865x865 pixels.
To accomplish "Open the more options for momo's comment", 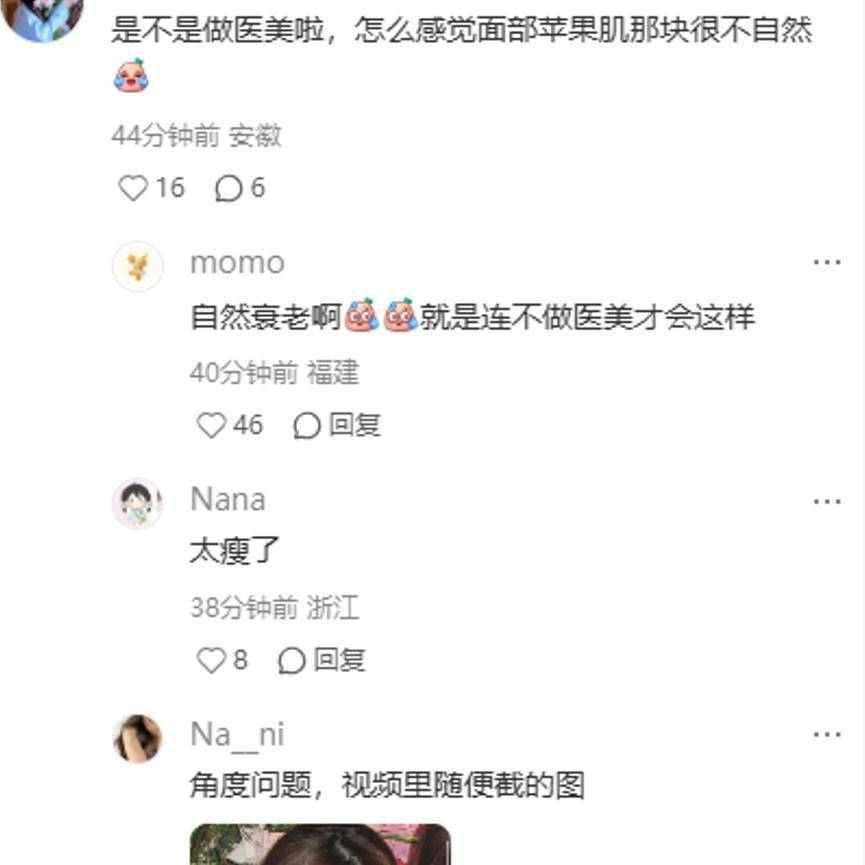I will [x=827, y=263].
